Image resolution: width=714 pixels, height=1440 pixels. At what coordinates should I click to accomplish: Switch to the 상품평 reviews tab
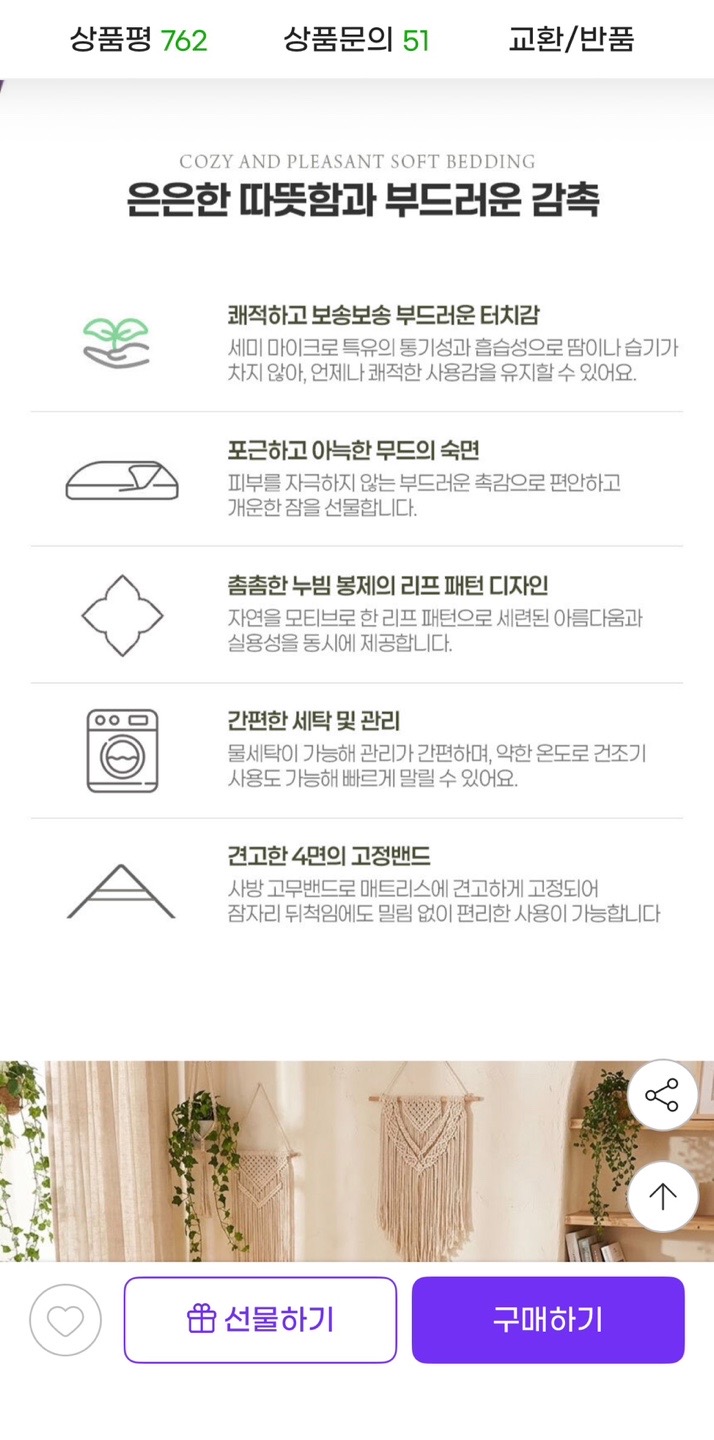[x=138, y=40]
